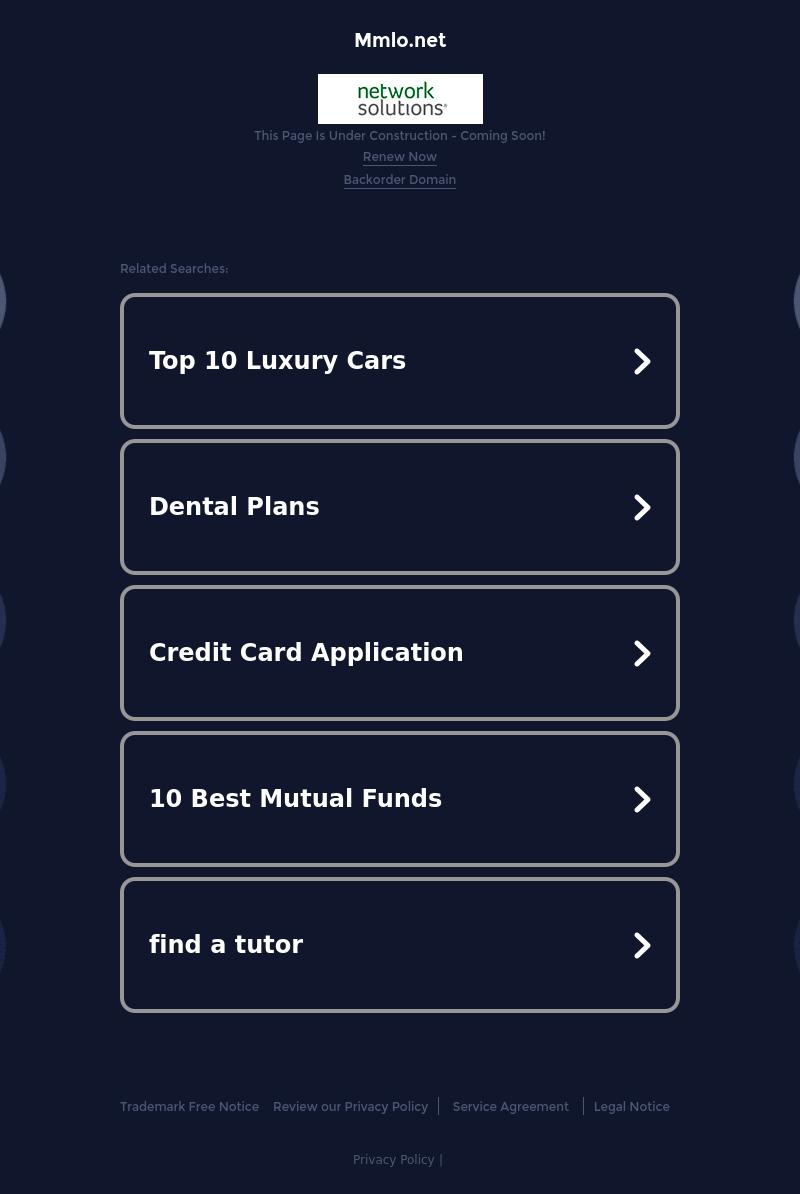Image resolution: width=800 pixels, height=1194 pixels.
Task: Open the Renew Now link
Action: [399, 157]
